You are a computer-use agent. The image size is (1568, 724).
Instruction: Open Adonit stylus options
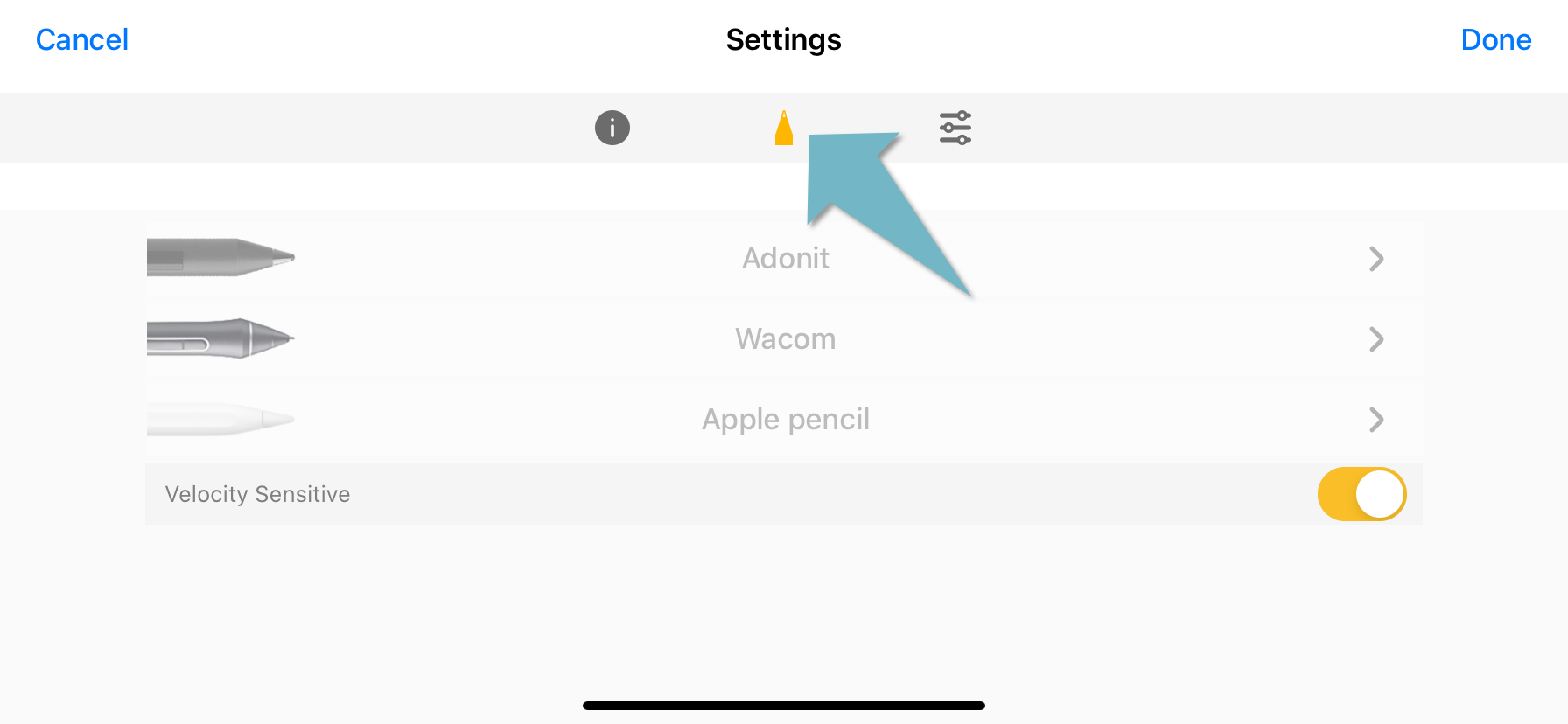point(784,259)
